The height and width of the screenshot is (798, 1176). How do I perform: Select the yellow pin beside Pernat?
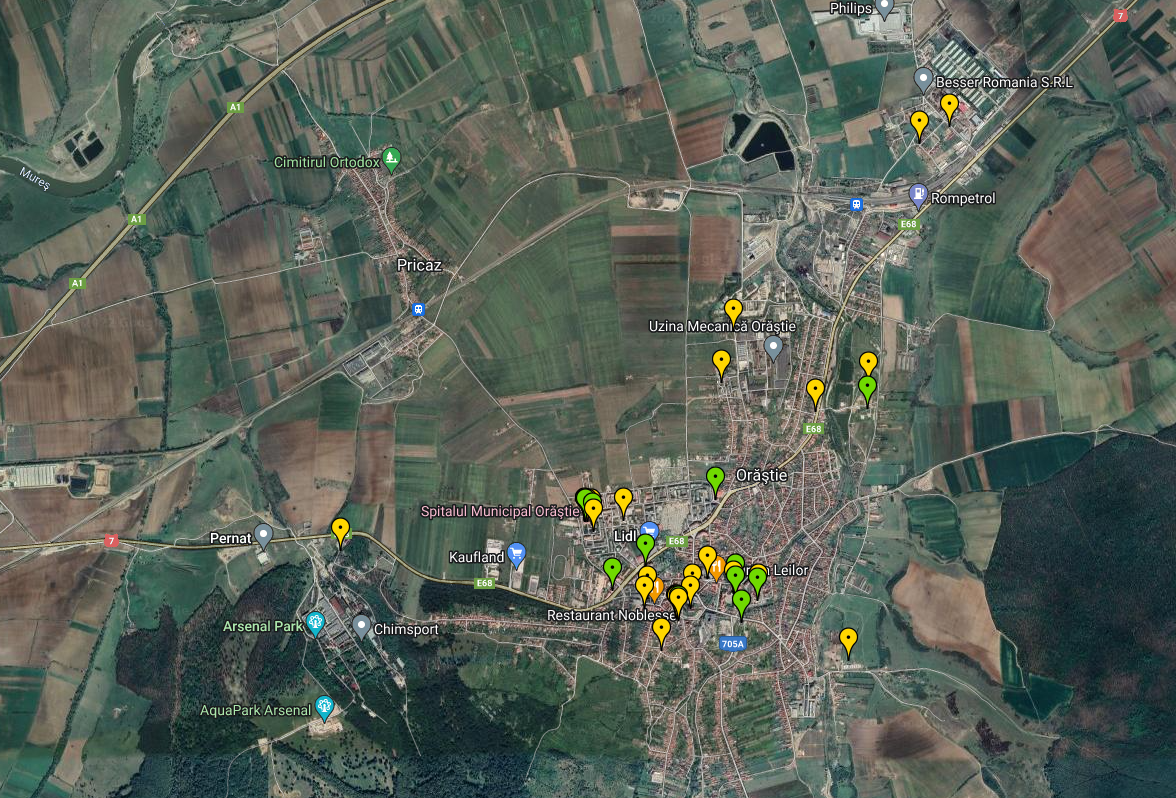[x=341, y=530]
